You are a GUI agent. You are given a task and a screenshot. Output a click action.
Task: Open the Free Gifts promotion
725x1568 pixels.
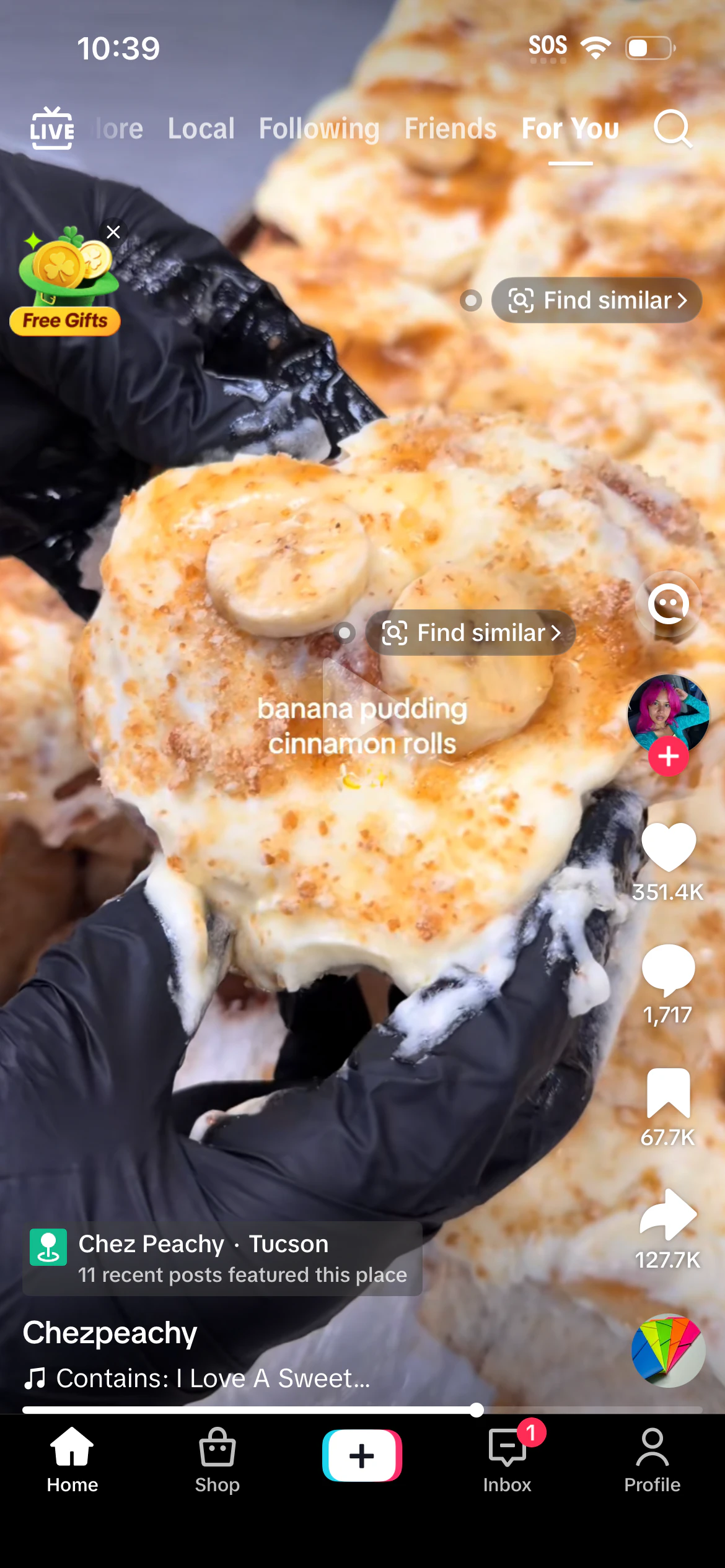click(x=65, y=282)
